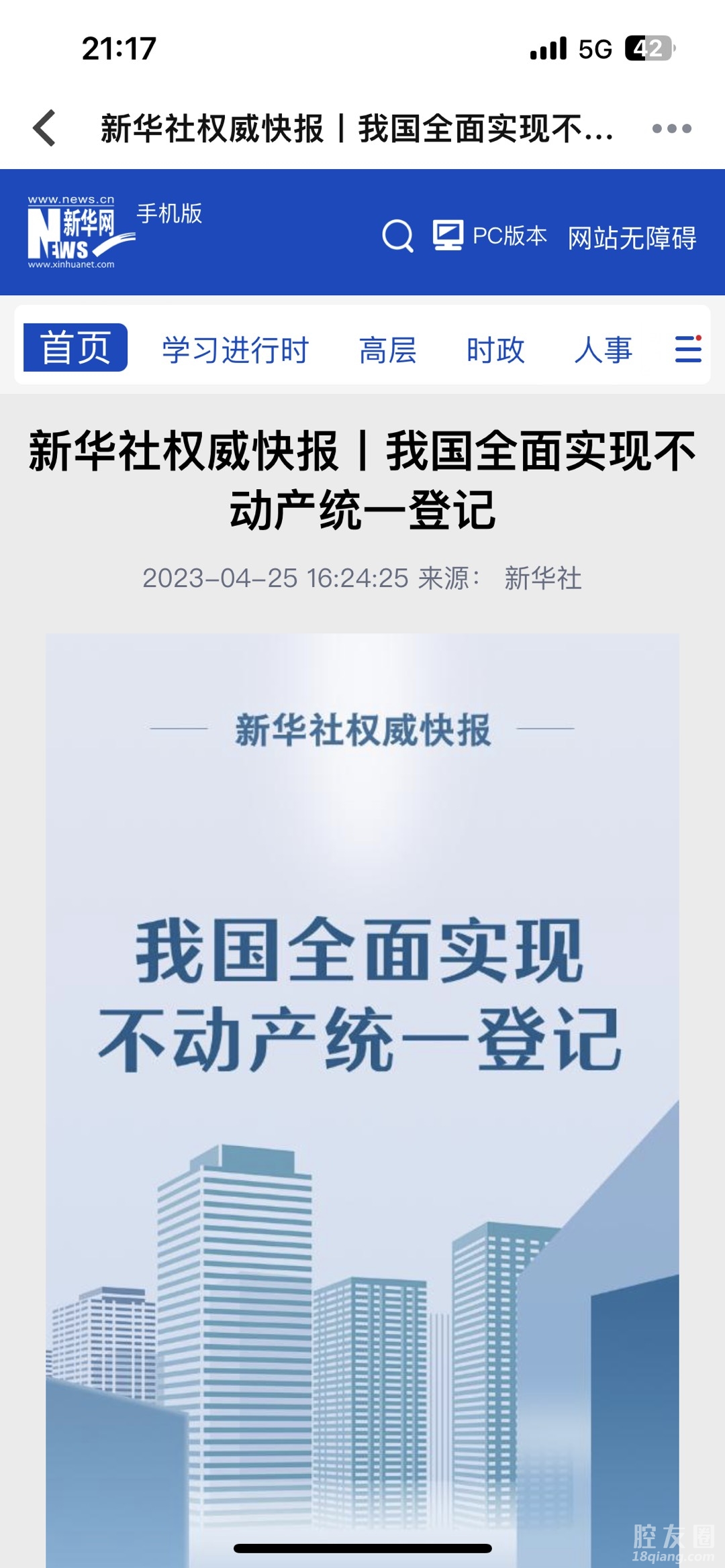Go back using the top-left arrow
Viewport: 725px width, 1568px height.
tap(44, 128)
